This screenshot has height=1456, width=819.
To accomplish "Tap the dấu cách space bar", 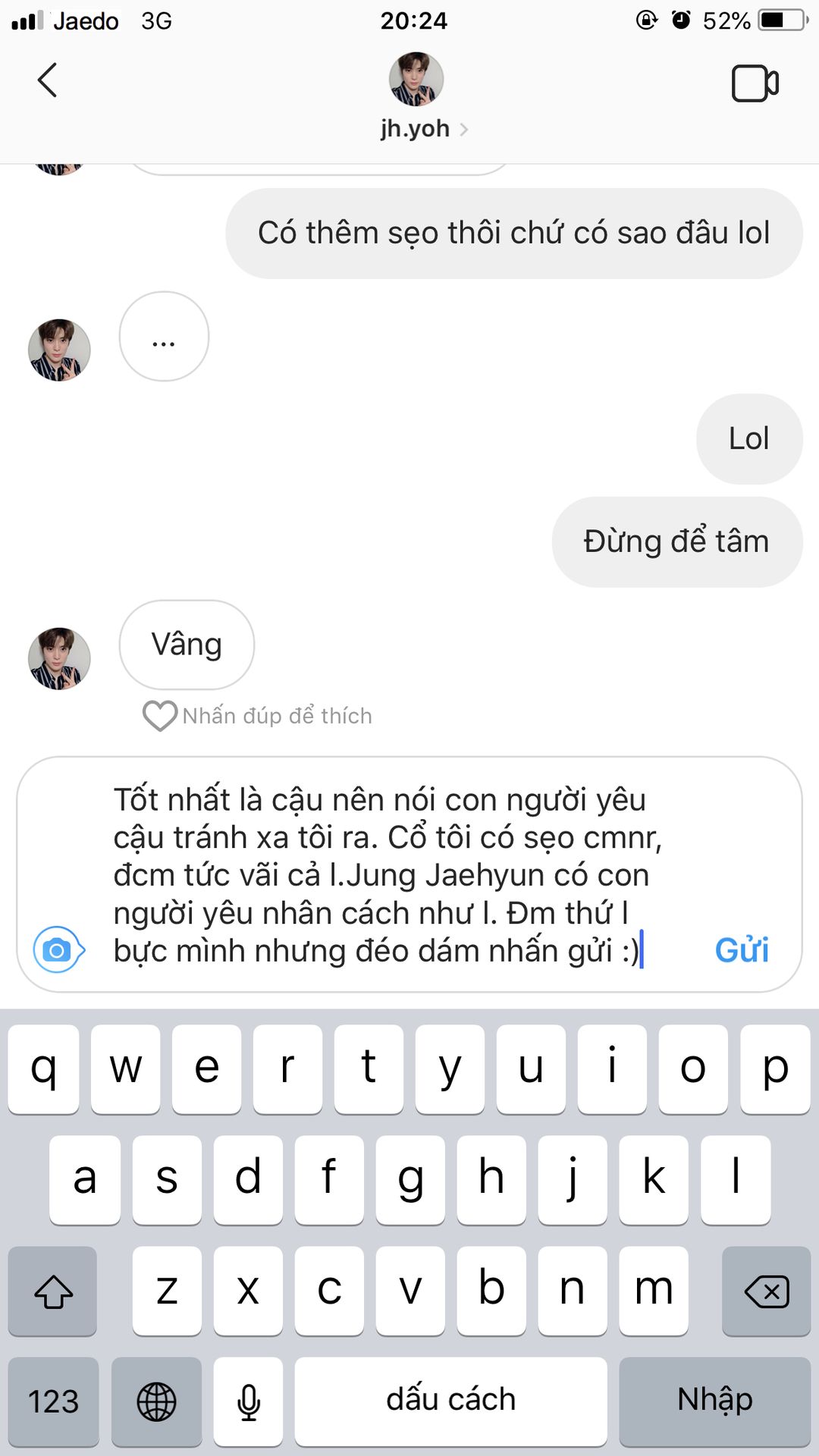I will click(450, 1401).
